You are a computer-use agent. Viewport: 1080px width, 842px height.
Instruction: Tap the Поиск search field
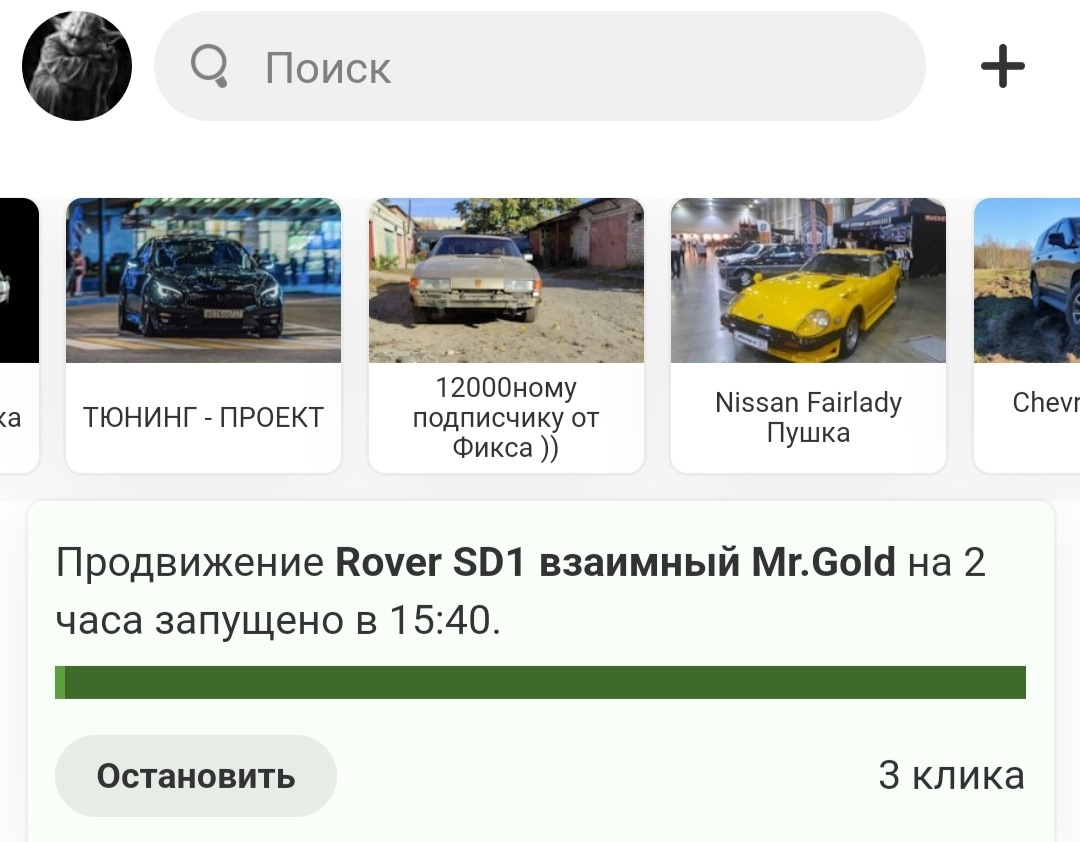[540, 67]
